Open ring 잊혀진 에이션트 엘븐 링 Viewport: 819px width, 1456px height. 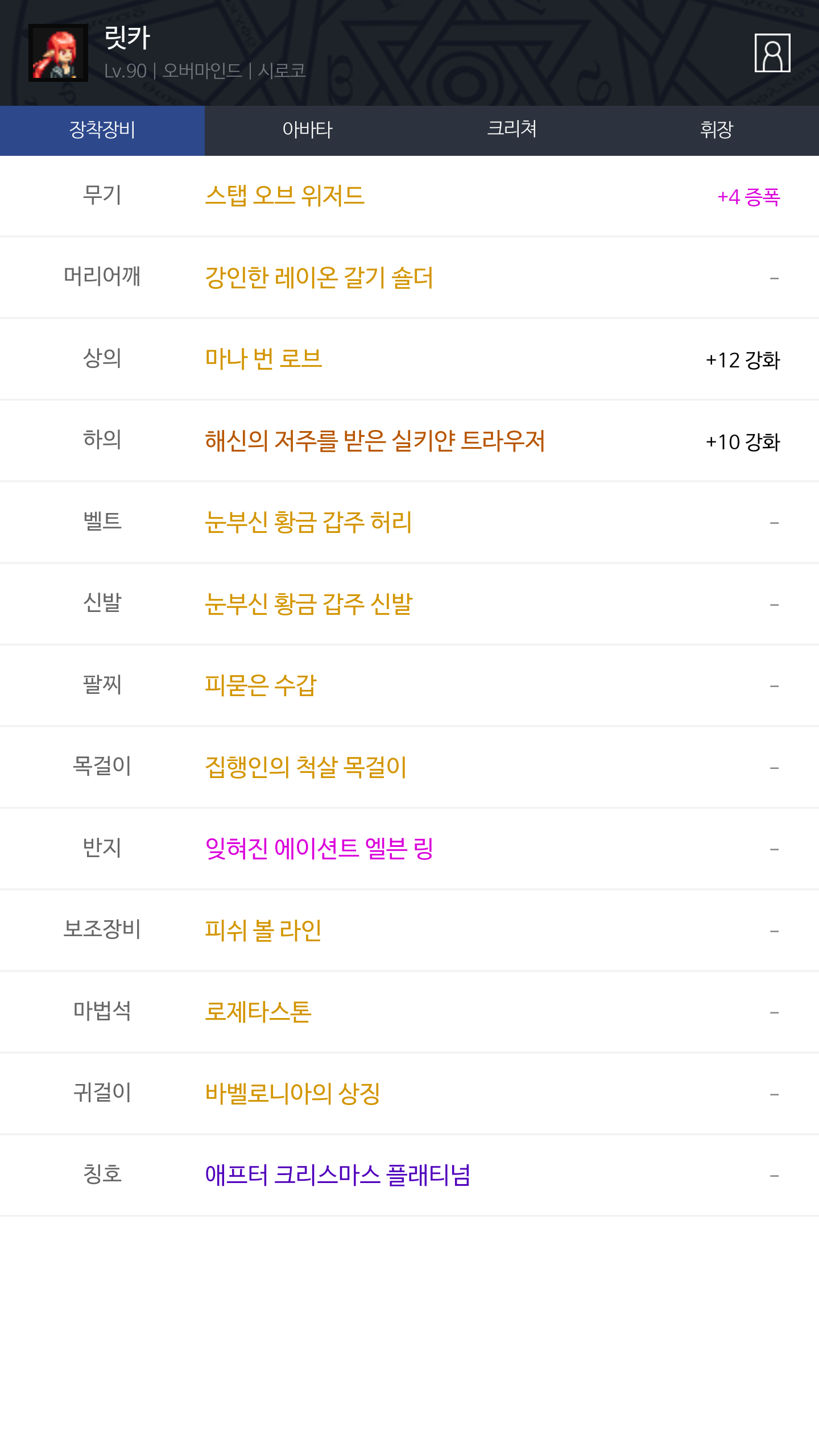pos(319,848)
